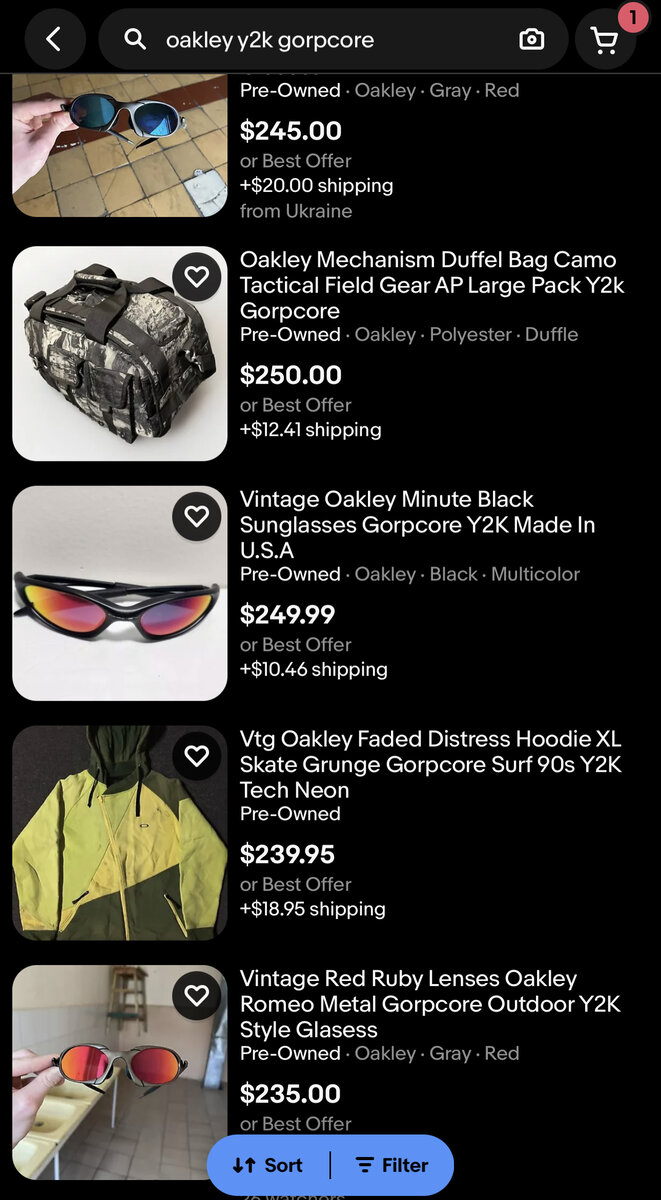The image size is (661, 1200).
Task: Search by image with camera icon
Action: click(x=532, y=40)
